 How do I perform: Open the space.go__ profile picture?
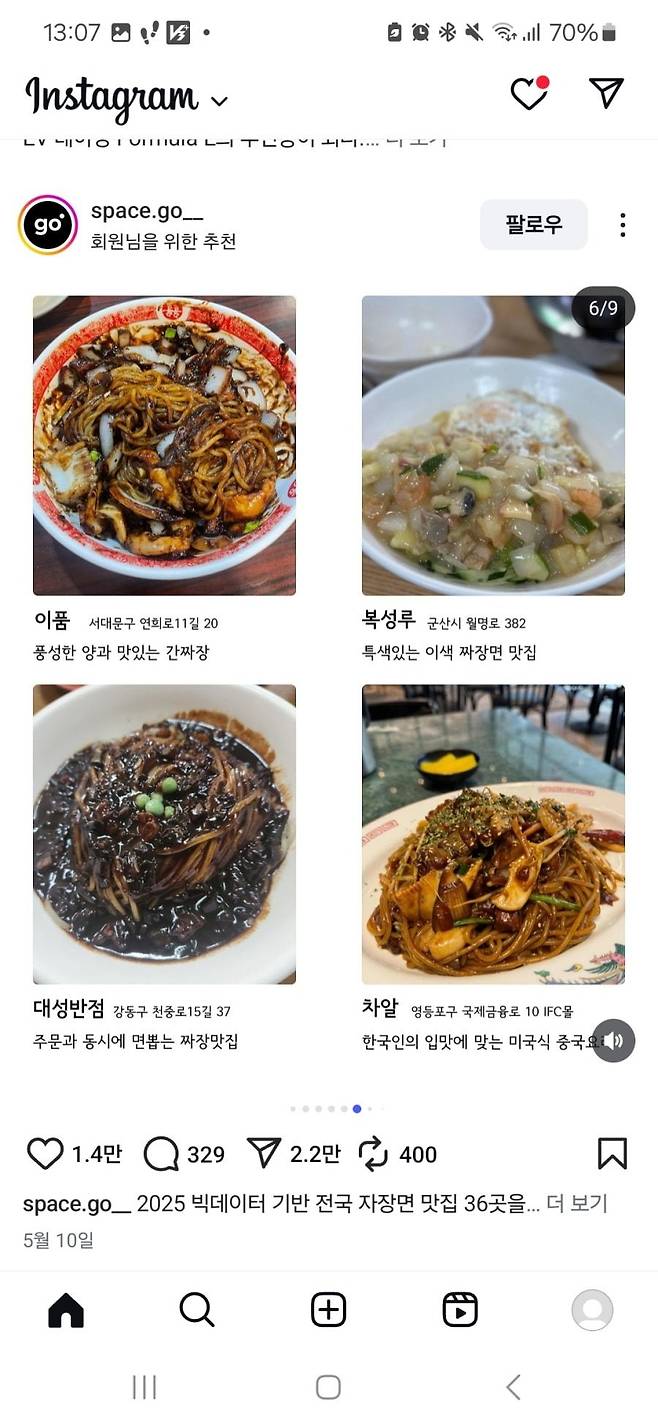point(48,225)
